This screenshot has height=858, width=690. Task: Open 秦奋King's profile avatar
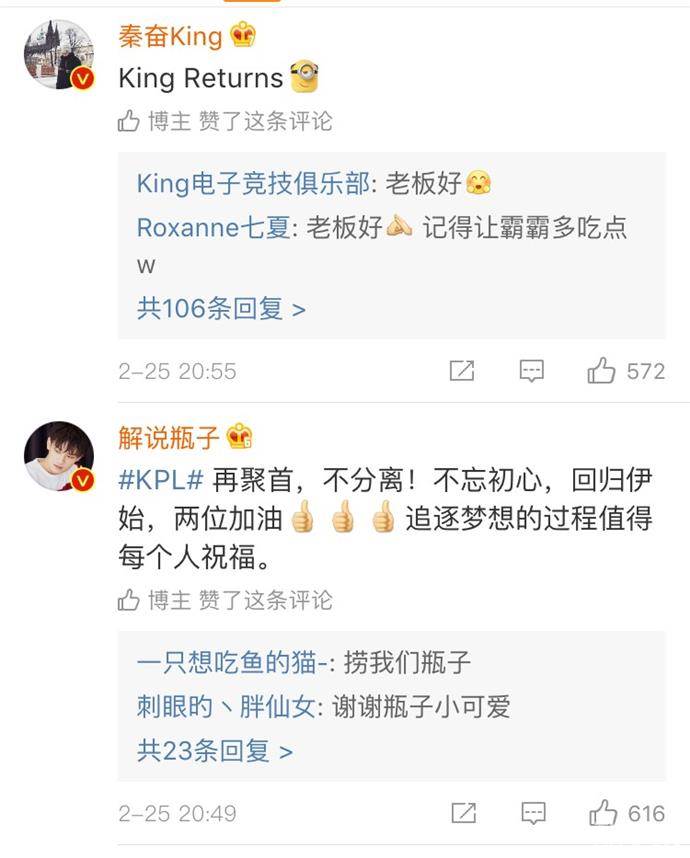point(59,55)
